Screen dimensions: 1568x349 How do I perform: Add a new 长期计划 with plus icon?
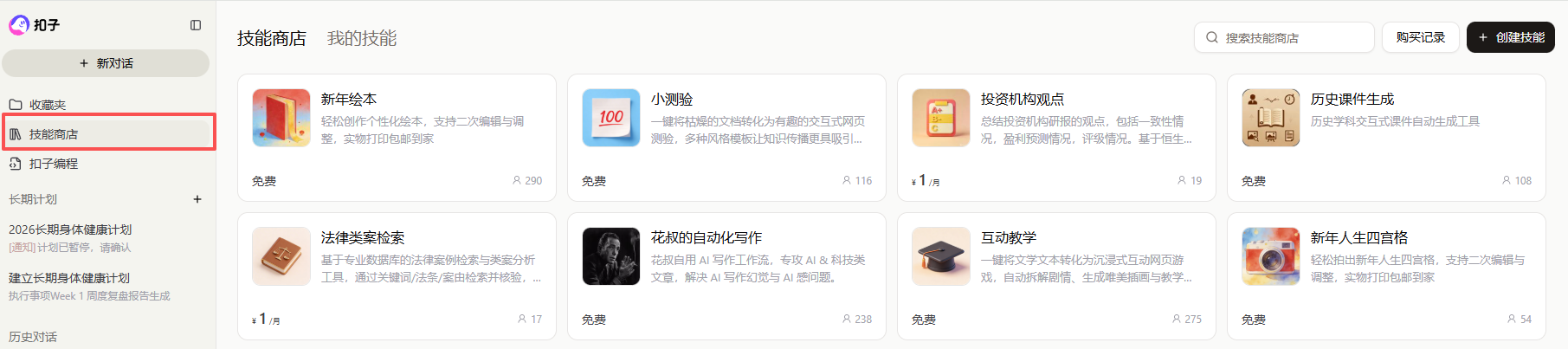197,199
